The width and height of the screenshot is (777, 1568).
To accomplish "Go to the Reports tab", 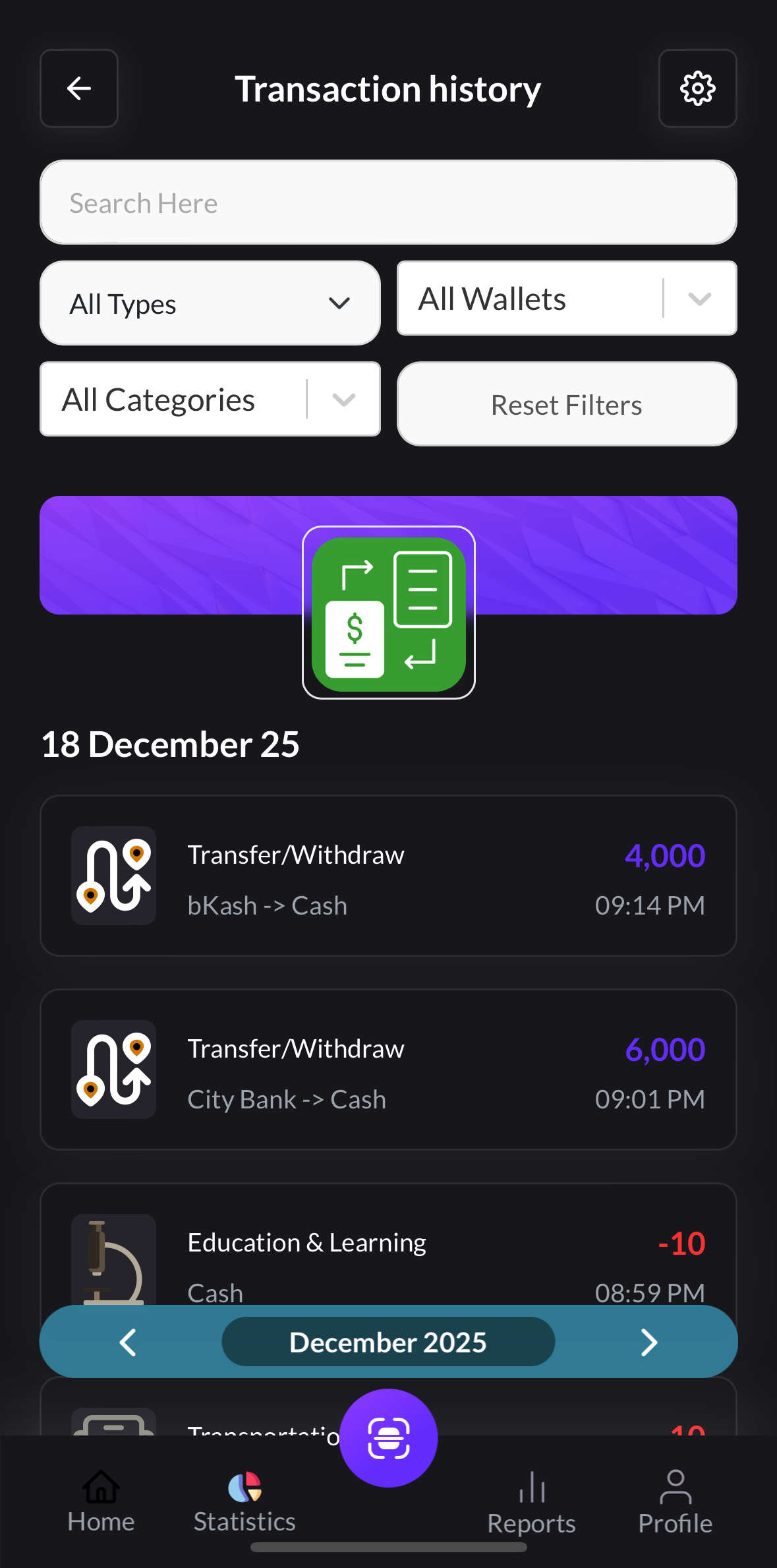I will coord(531,1505).
